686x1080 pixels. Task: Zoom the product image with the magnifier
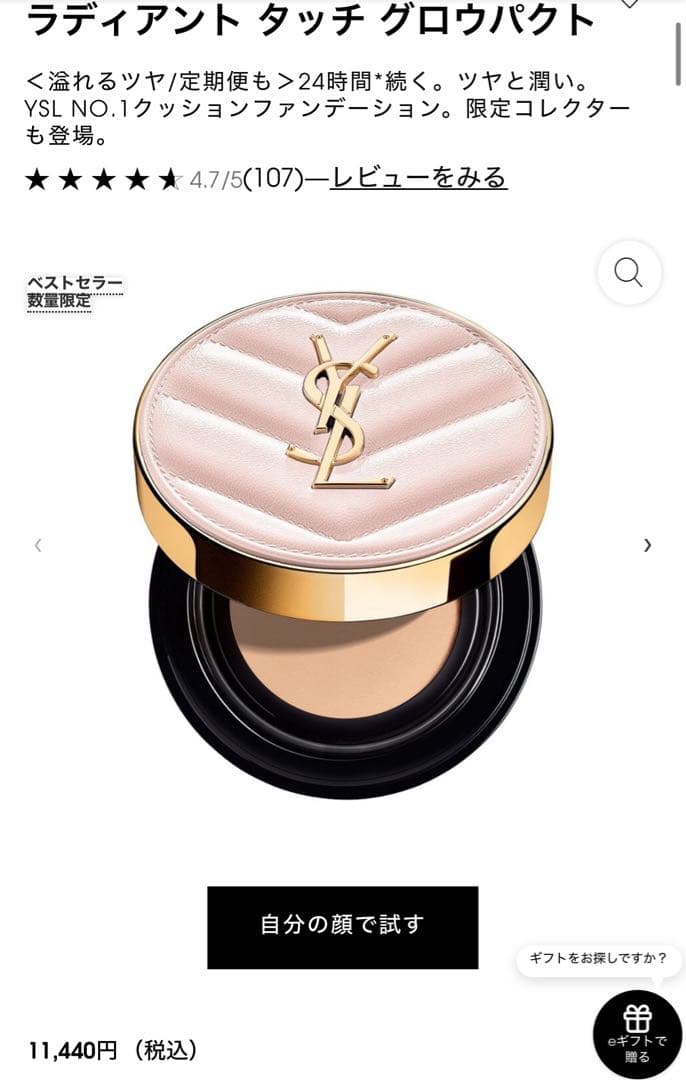(629, 272)
